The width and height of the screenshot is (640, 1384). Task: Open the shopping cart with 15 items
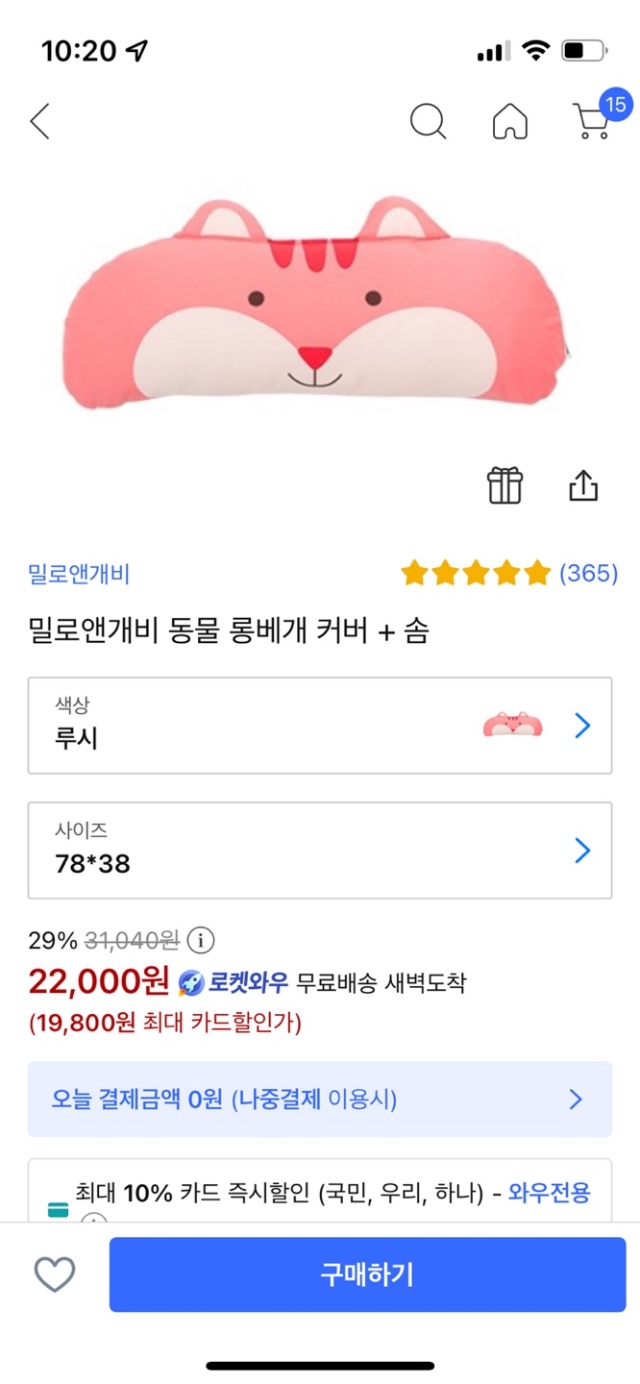point(594,120)
